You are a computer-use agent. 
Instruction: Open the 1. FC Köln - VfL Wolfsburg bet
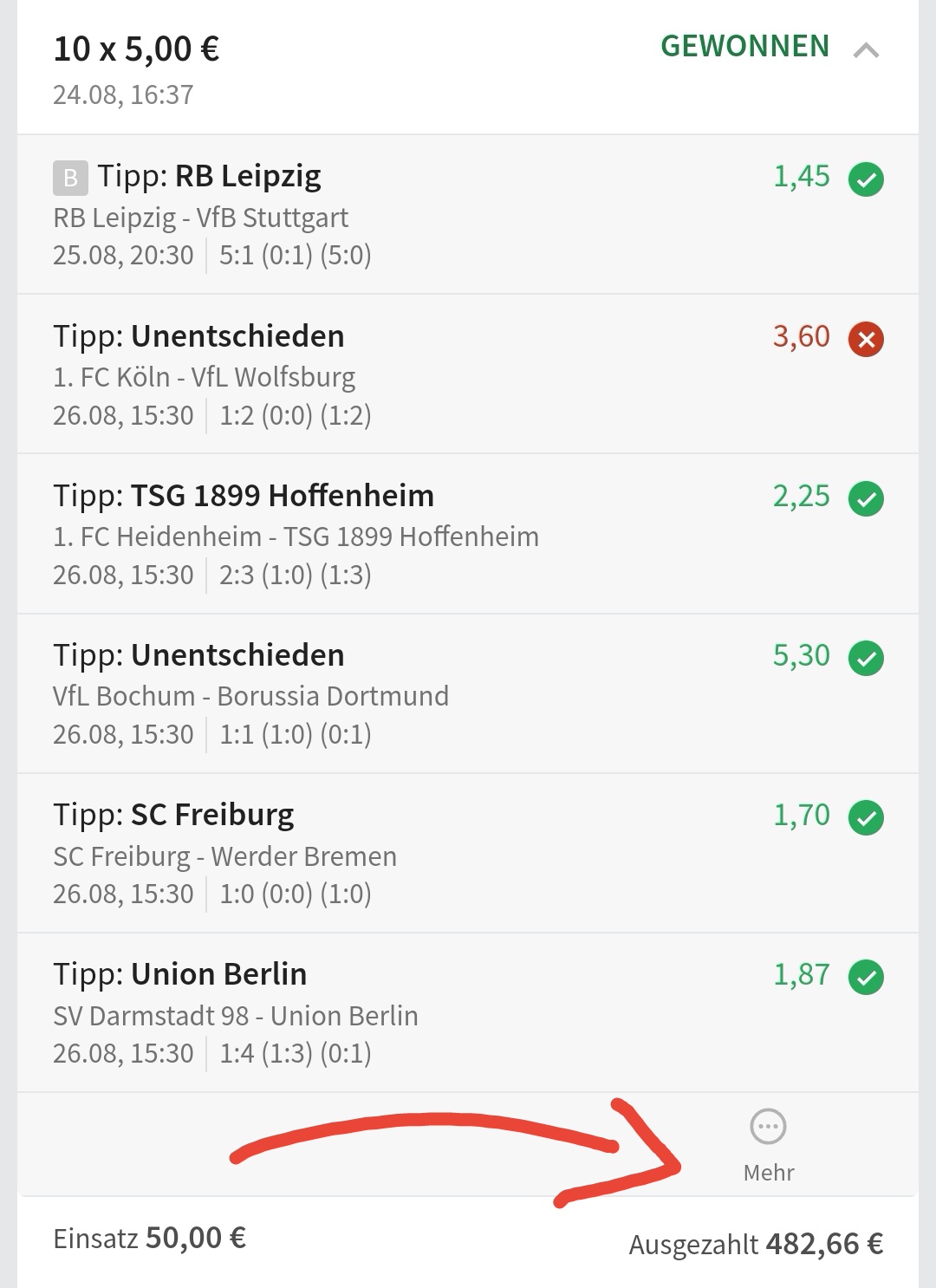coord(468,374)
